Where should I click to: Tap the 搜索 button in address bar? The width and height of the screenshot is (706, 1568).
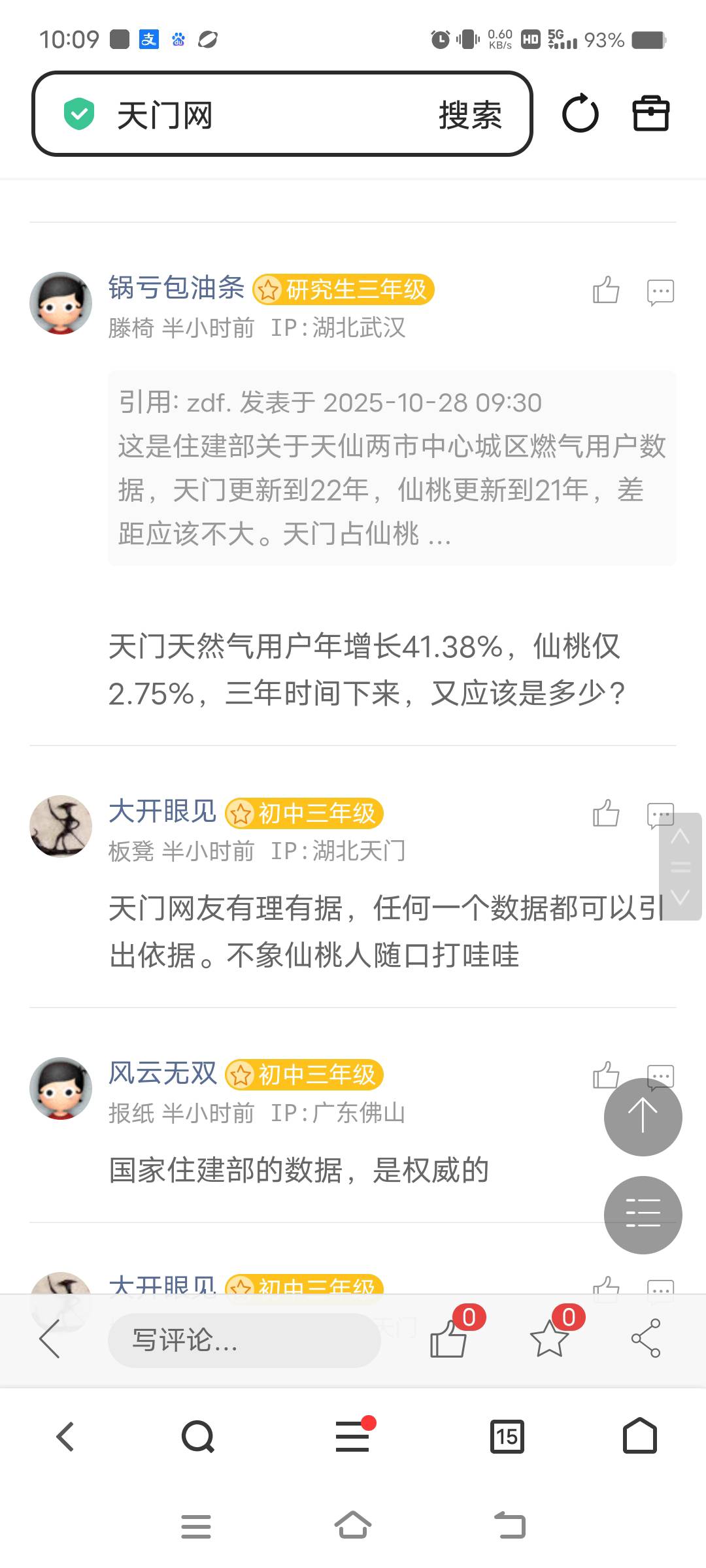coord(469,115)
